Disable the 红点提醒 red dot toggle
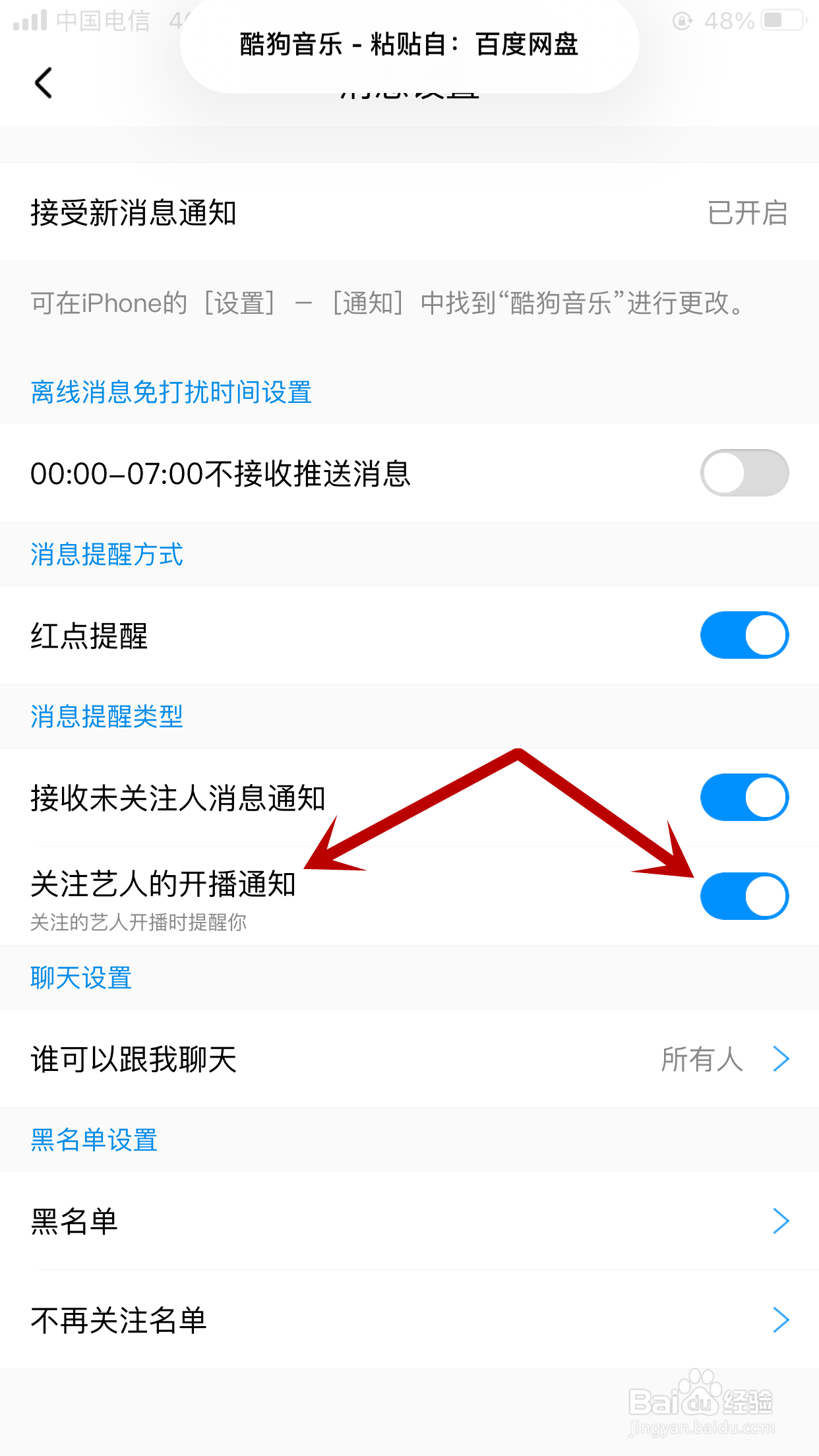The image size is (819, 1456). point(744,634)
